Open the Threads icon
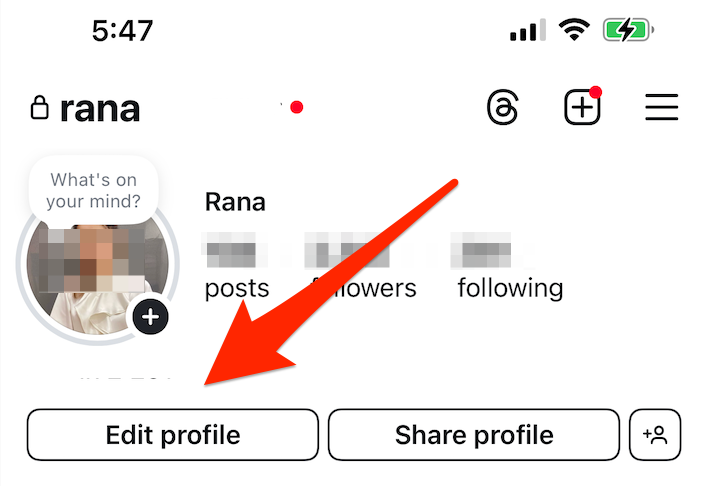 click(502, 108)
